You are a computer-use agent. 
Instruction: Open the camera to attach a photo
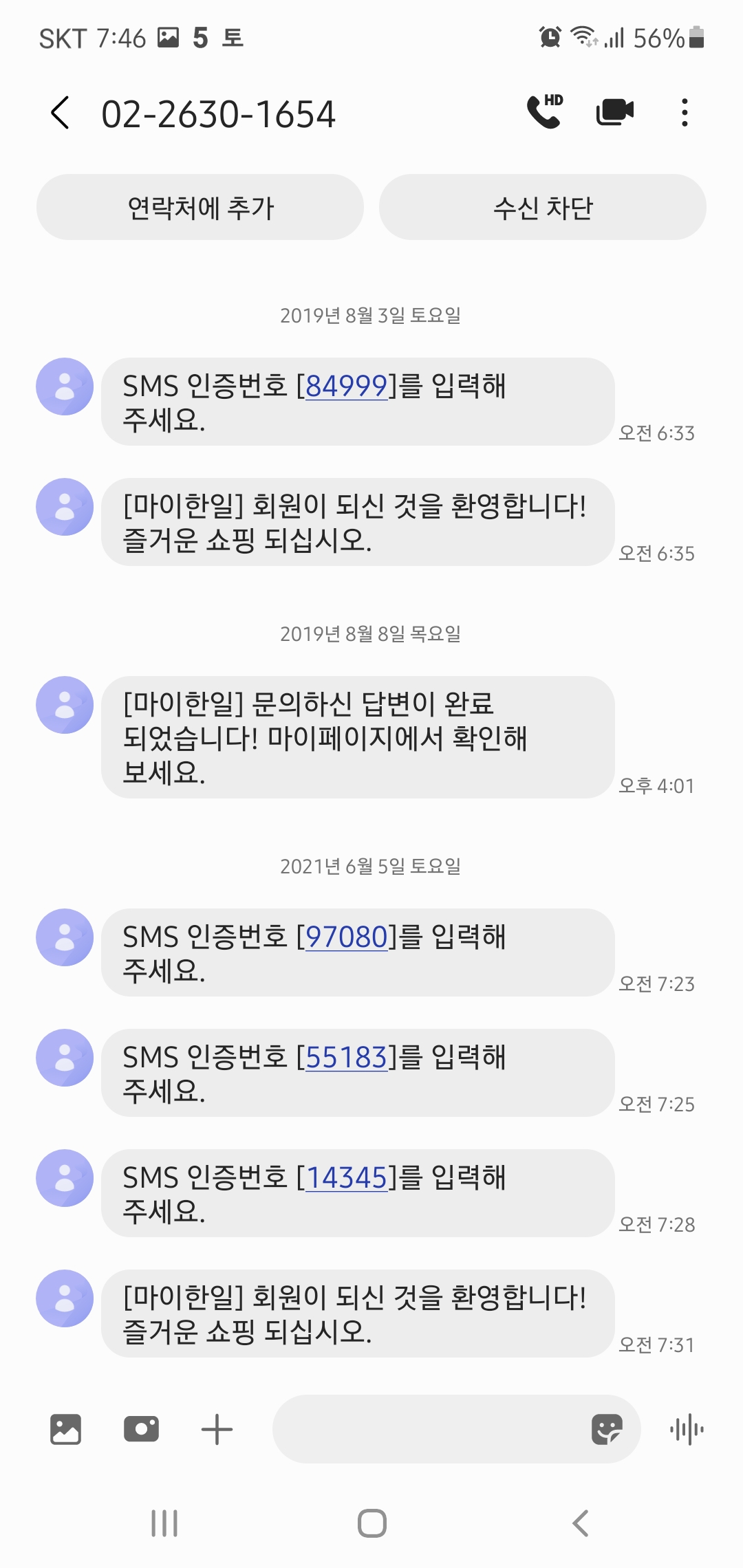click(x=141, y=1429)
